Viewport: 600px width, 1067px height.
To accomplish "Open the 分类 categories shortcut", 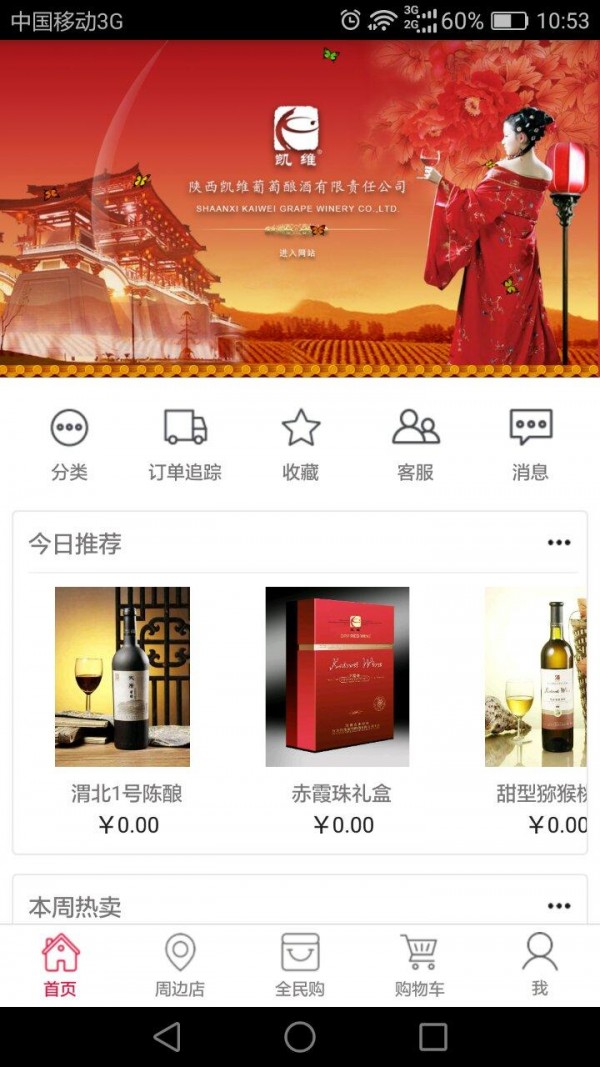I will pyautogui.click(x=70, y=444).
